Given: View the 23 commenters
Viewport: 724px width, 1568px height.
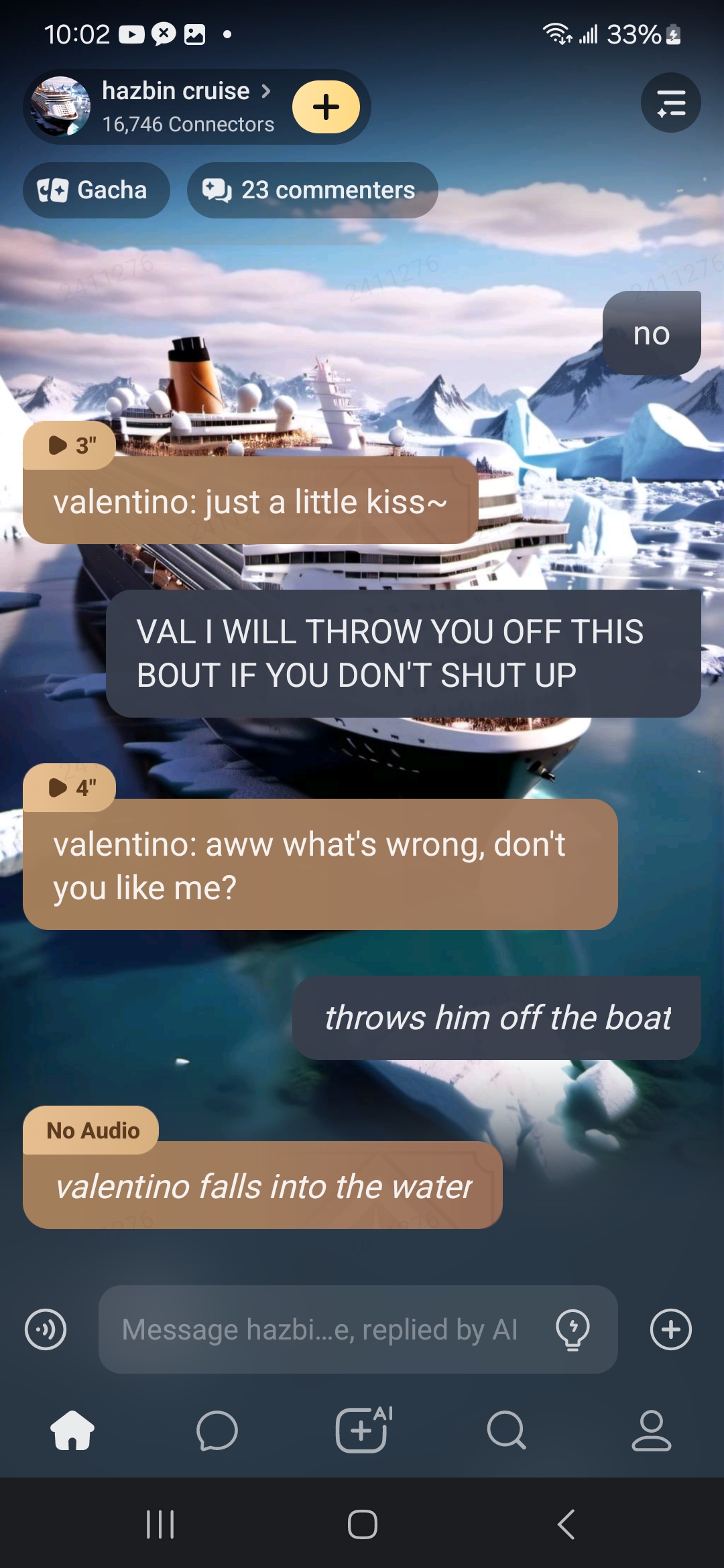Looking at the screenshot, I should pyautogui.click(x=312, y=190).
